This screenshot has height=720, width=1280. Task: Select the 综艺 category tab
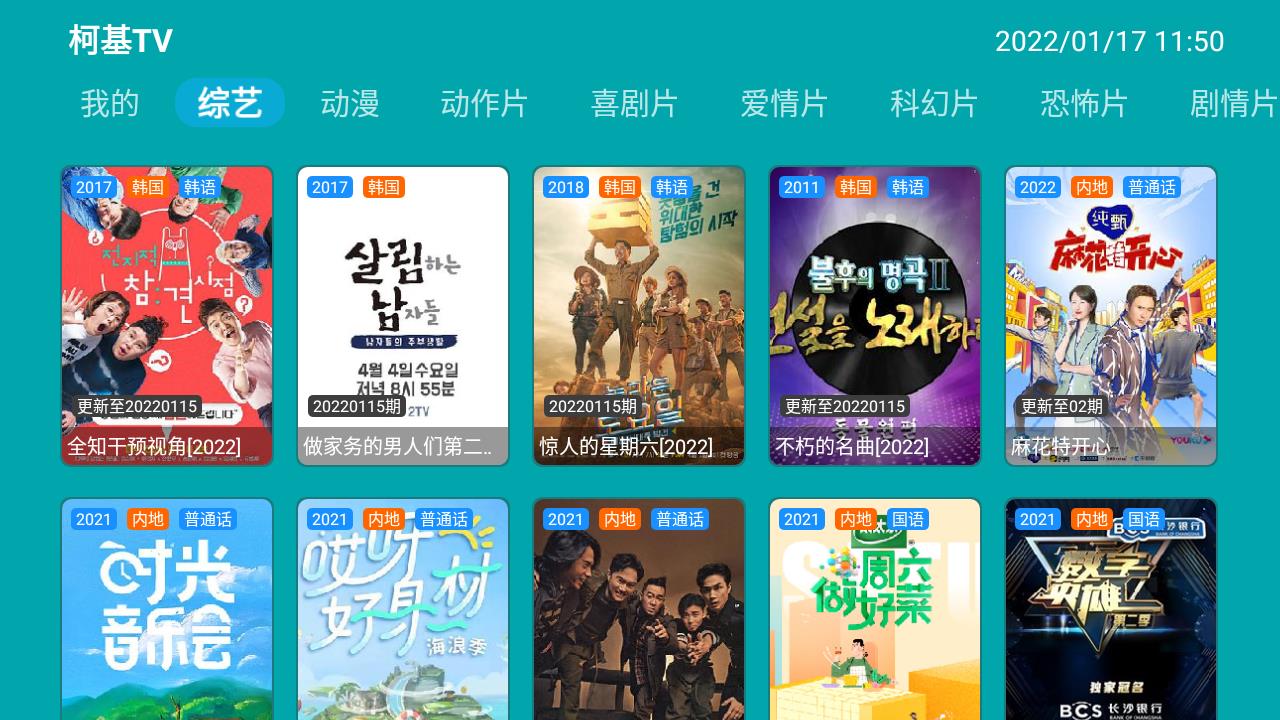coord(230,103)
